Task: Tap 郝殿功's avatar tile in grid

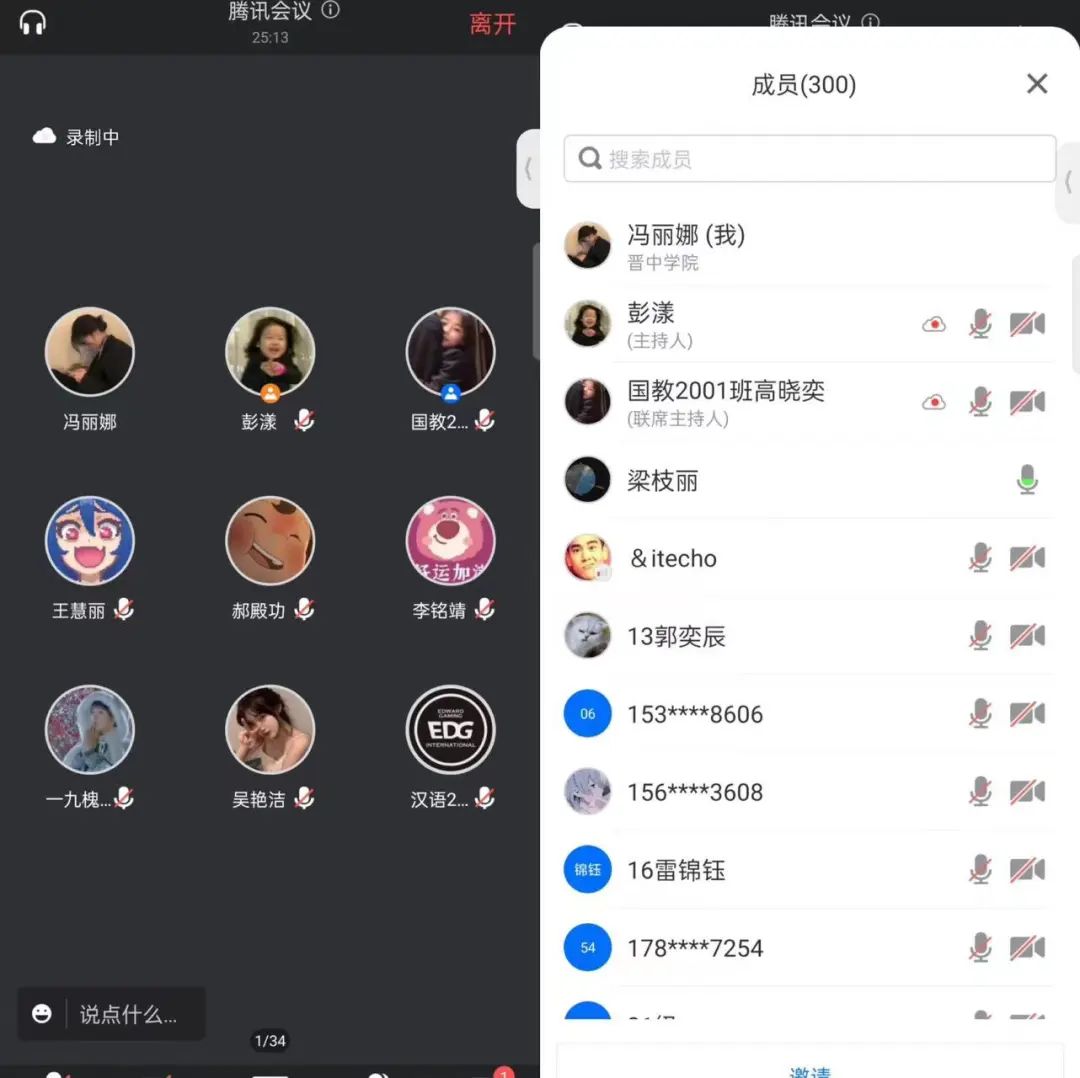Action: pos(270,541)
